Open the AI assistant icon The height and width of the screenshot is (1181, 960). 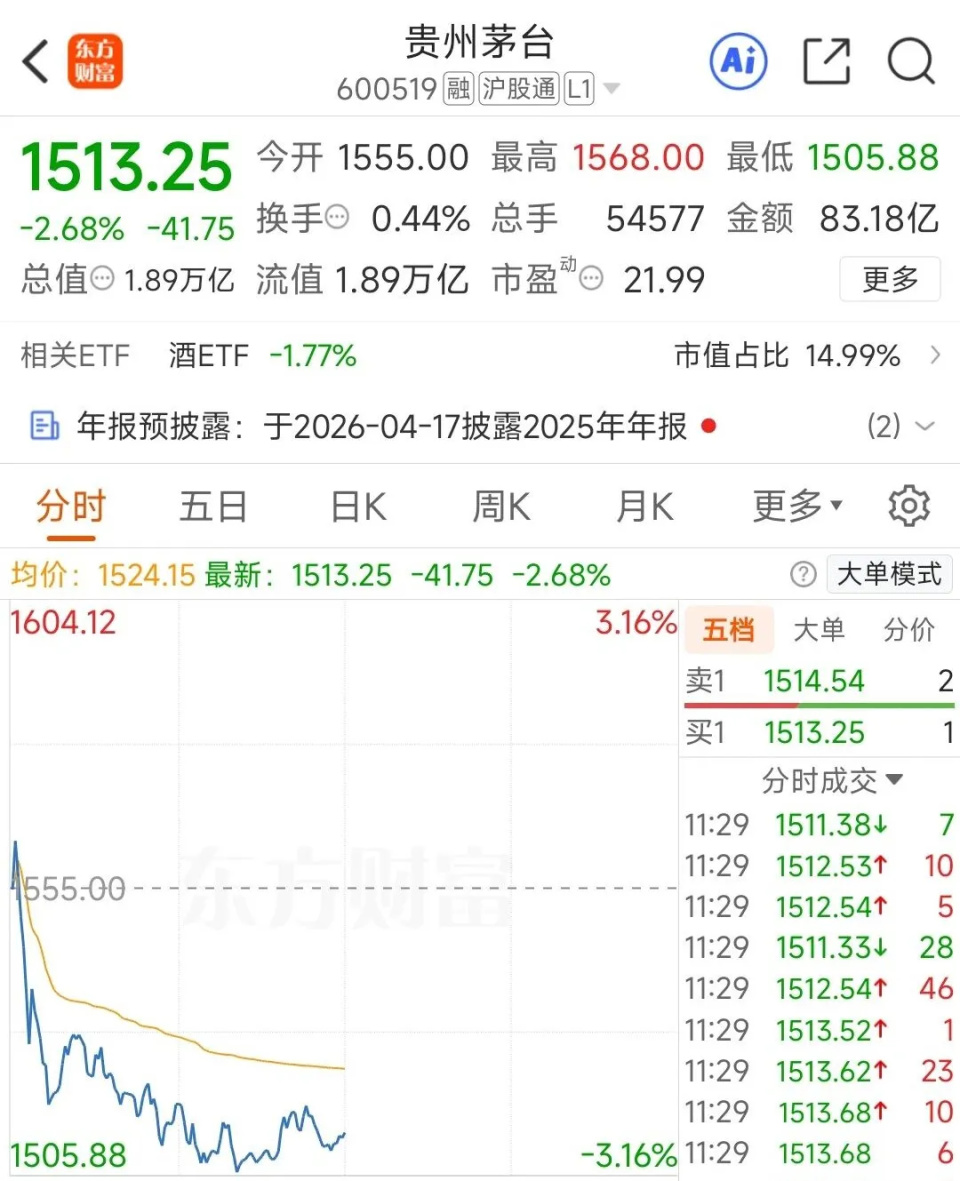click(x=738, y=61)
